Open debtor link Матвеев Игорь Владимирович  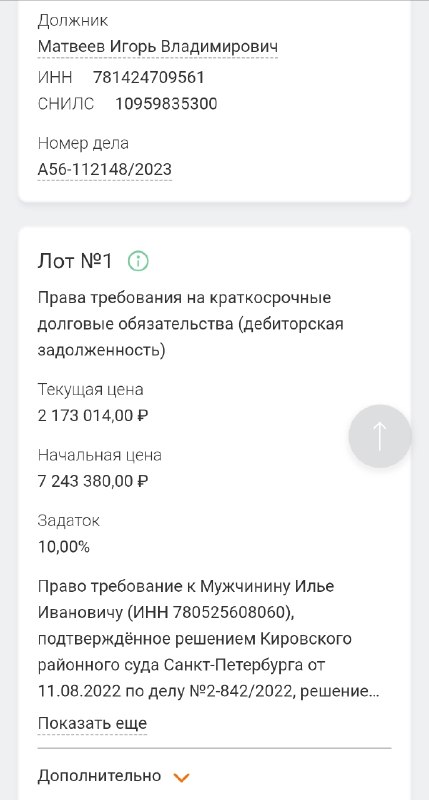pos(158,47)
